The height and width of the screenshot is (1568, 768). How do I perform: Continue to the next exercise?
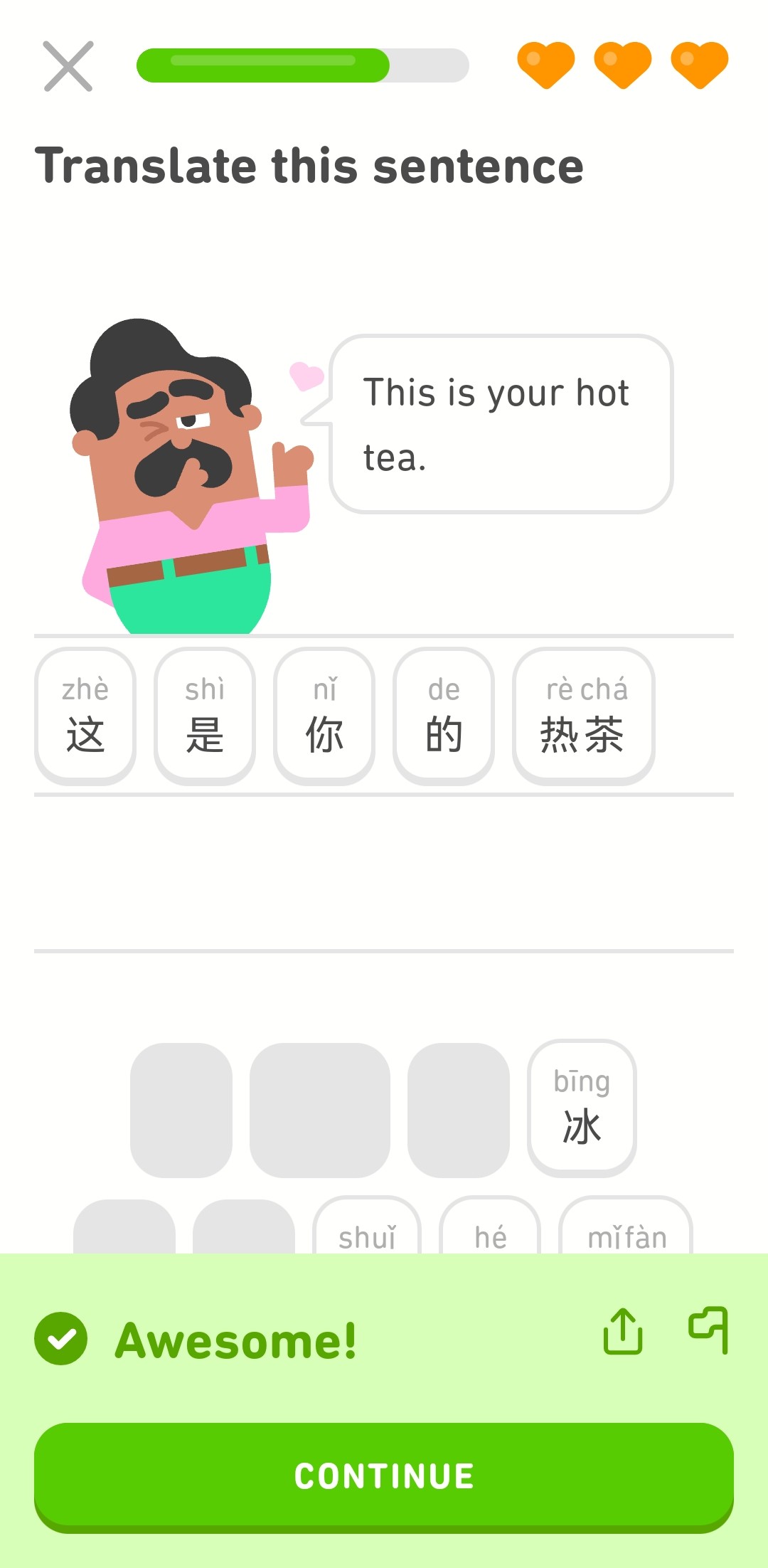(x=384, y=1476)
